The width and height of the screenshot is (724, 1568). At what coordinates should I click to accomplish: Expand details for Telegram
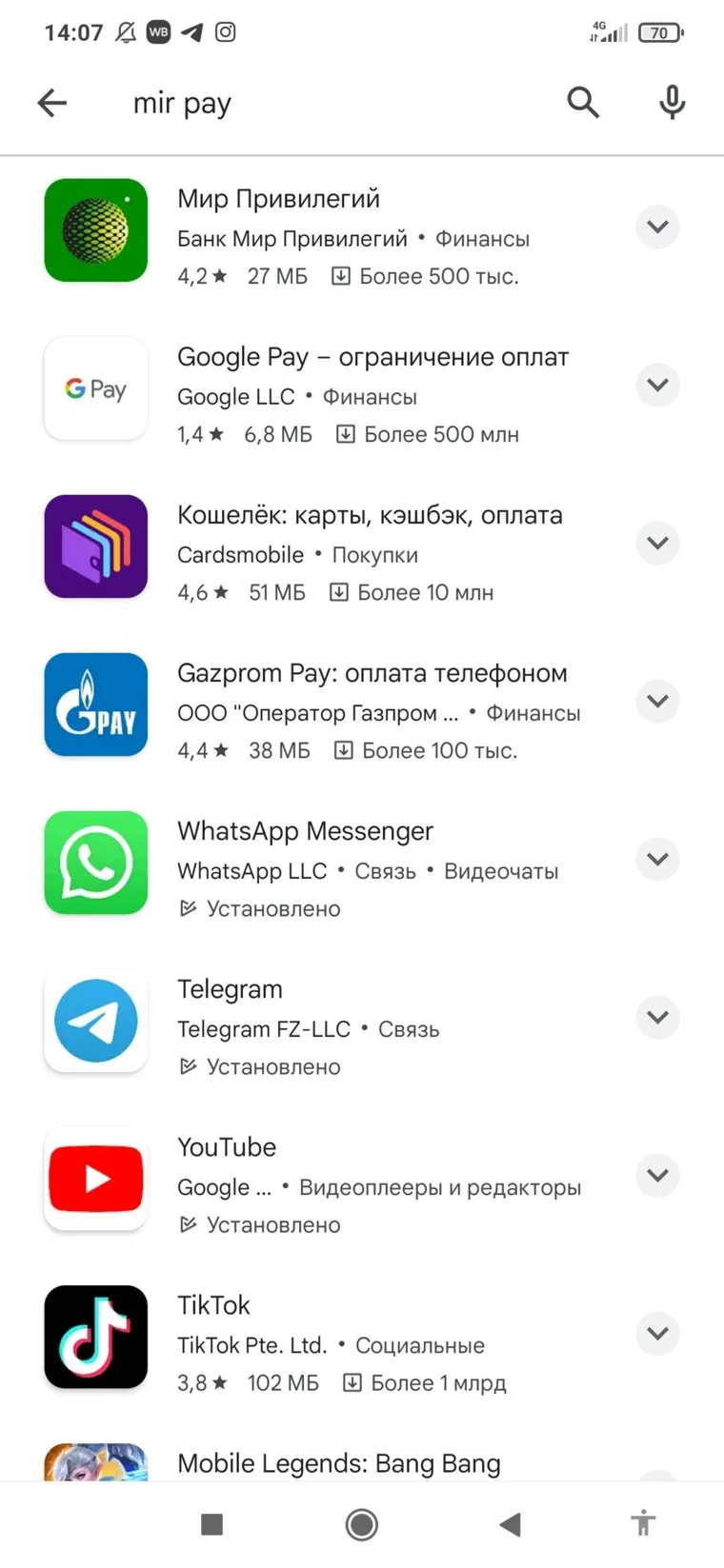pos(657,1017)
